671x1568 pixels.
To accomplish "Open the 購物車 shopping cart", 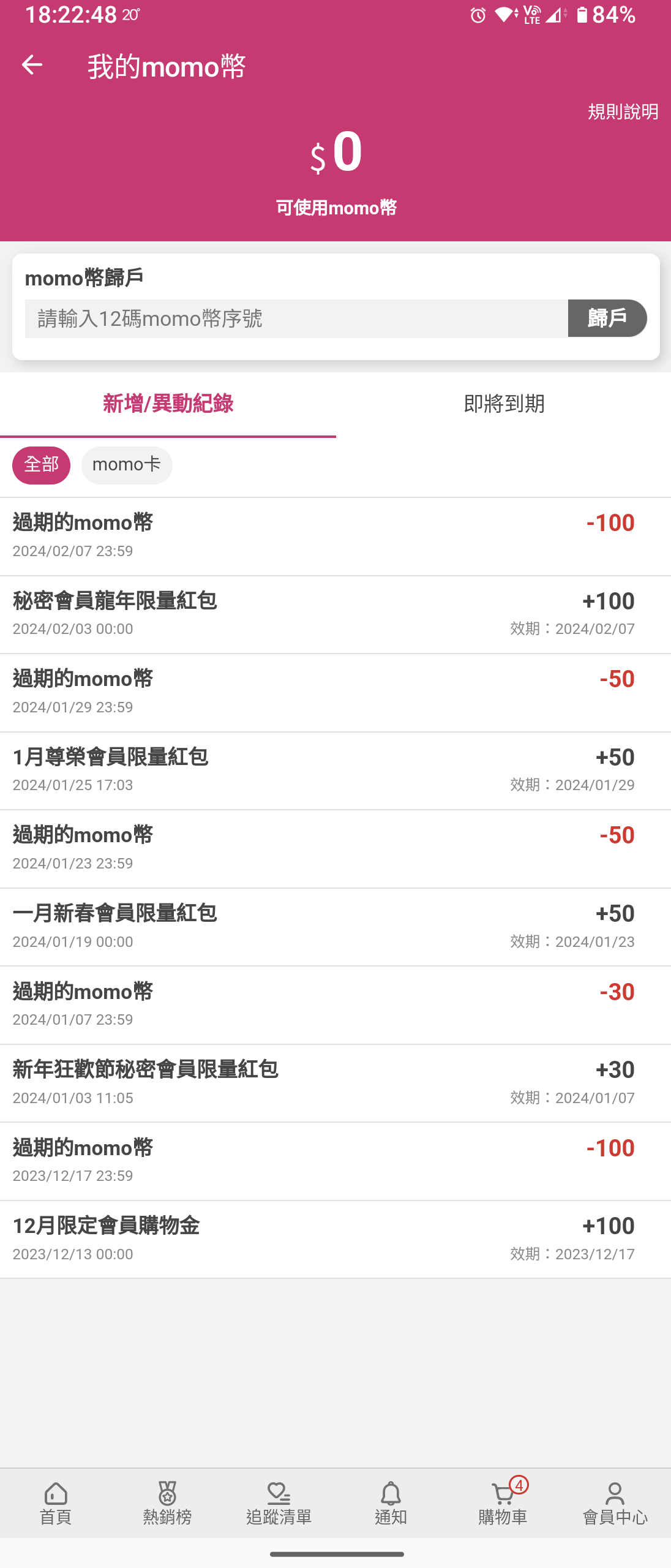I will coord(503,1503).
